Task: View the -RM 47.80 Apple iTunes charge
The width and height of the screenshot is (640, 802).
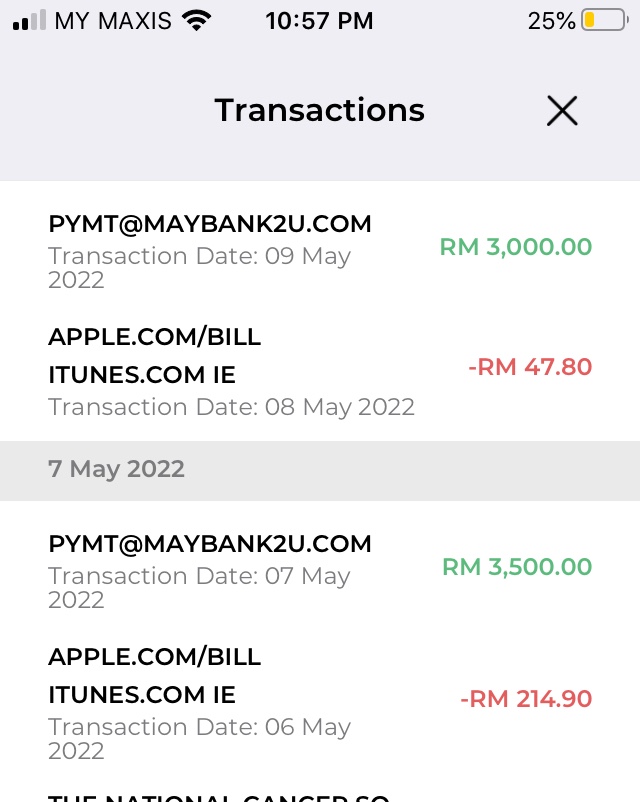Action: tap(320, 369)
